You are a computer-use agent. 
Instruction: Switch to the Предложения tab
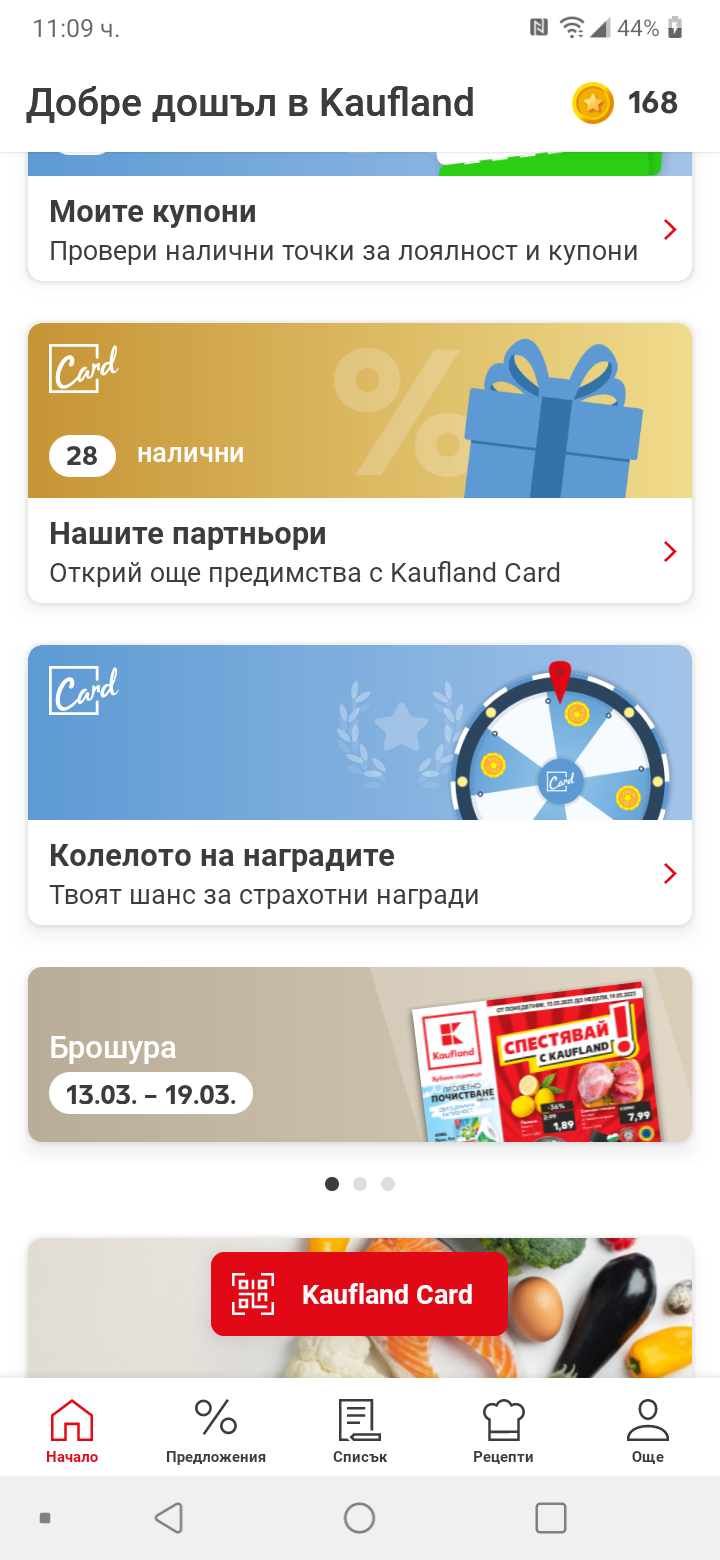tap(216, 1430)
